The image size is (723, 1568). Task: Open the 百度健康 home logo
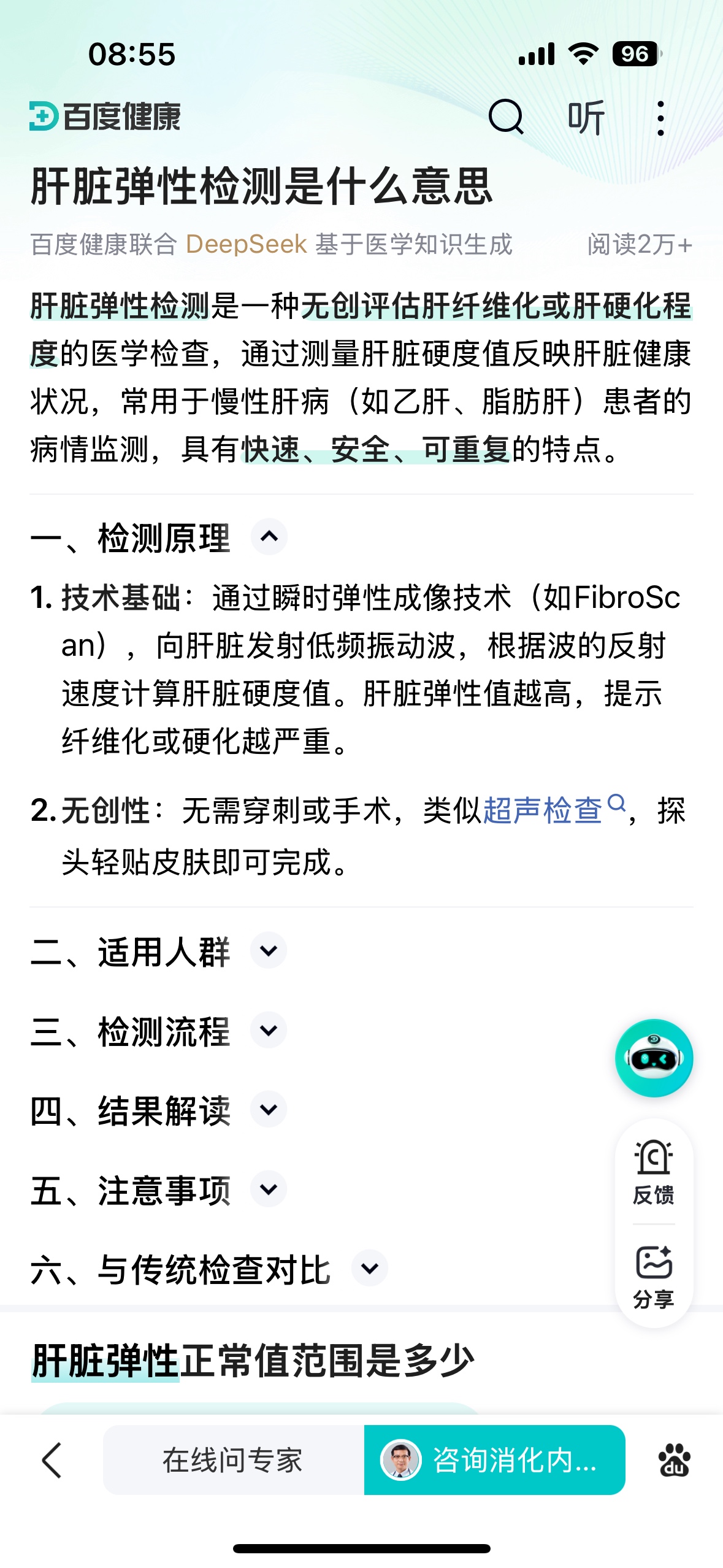[105, 117]
